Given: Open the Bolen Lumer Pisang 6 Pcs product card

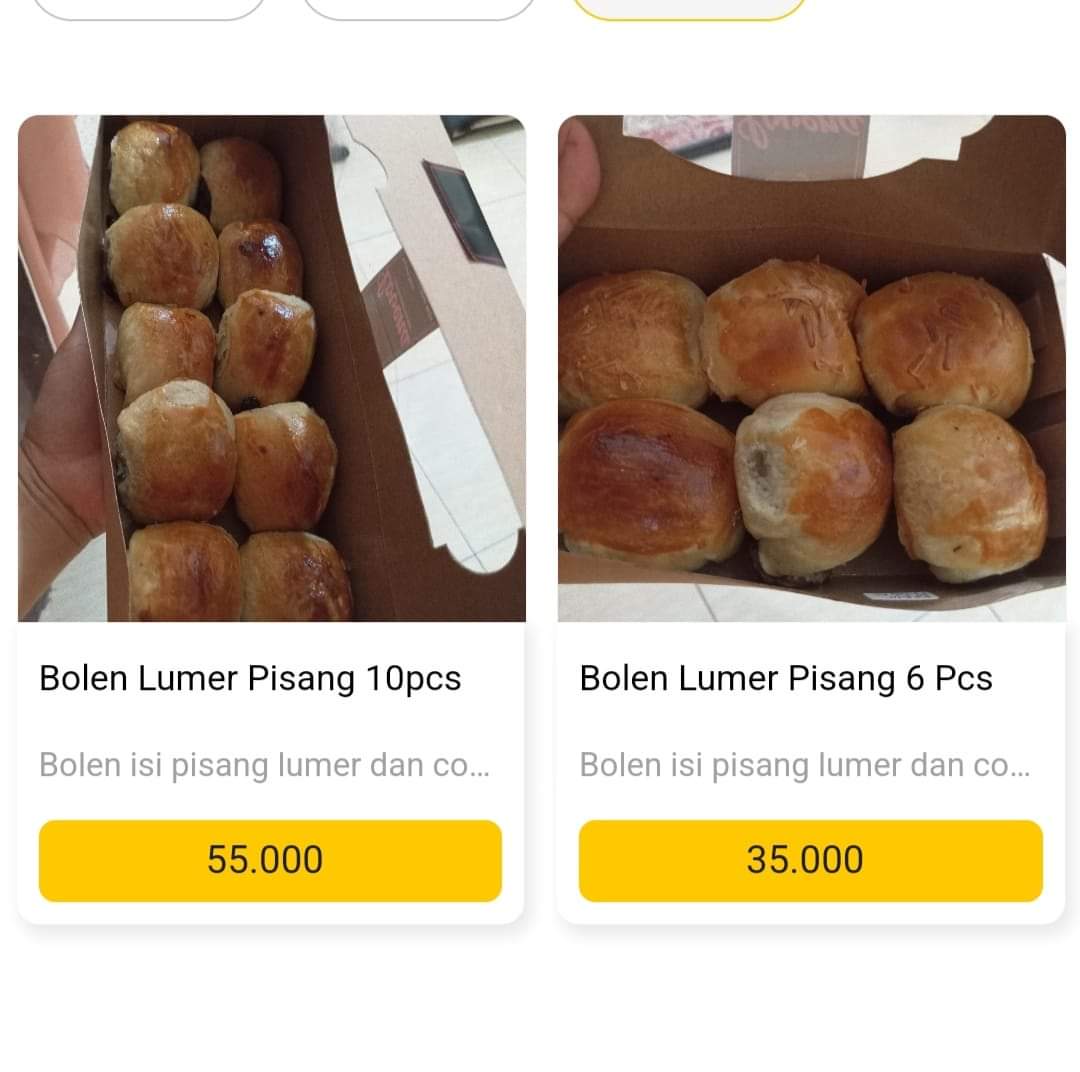Looking at the screenshot, I should pos(811,400).
